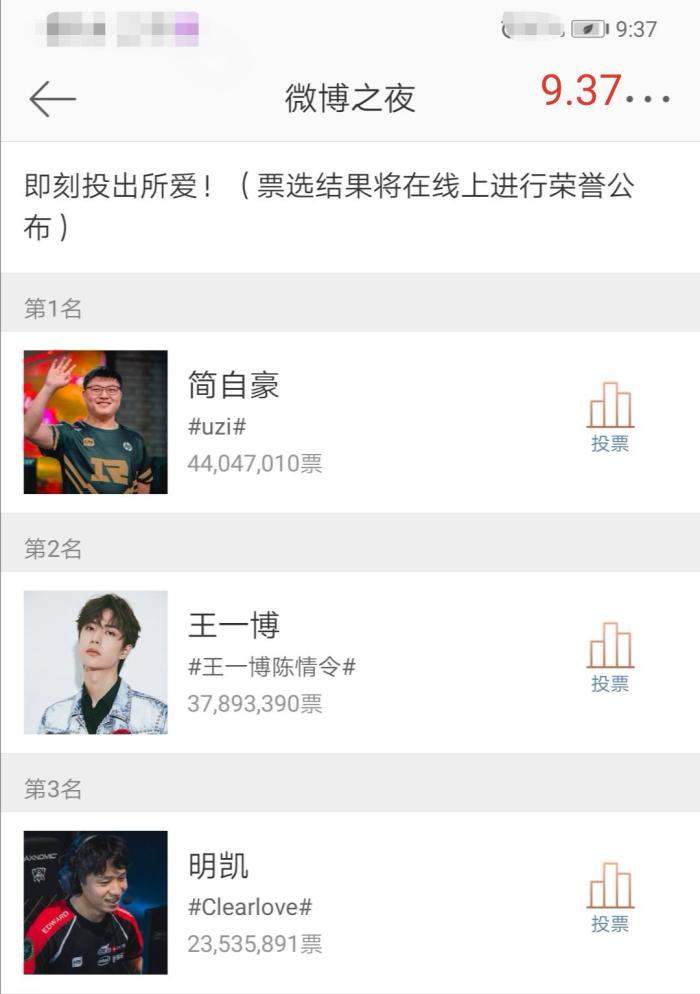View 王一博's profile picture

pos(96,662)
